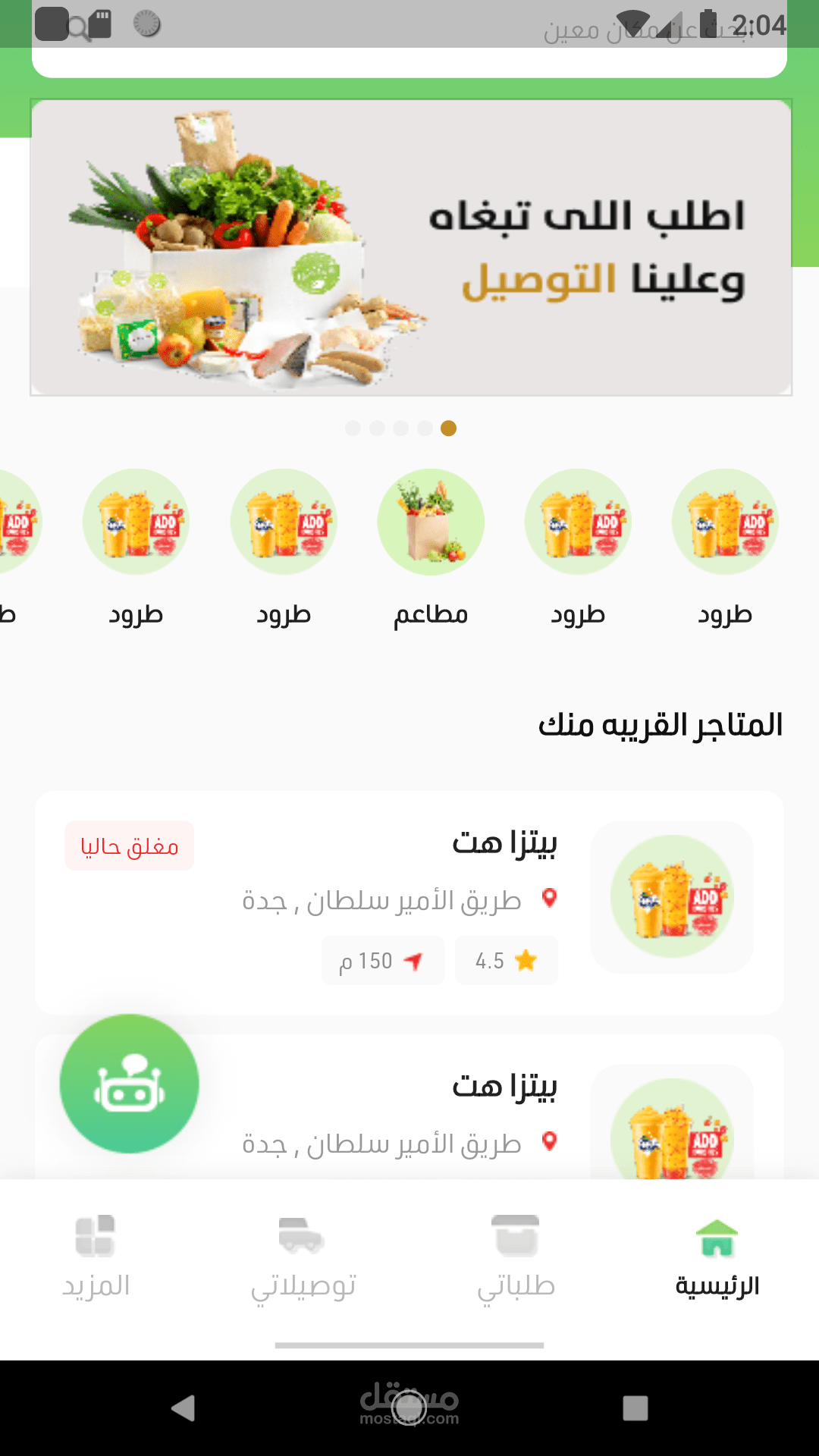Image resolution: width=819 pixels, height=1456 pixels.
Task: Select the first carousel indicator dot
Action: pyautogui.click(x=353, y=428)
